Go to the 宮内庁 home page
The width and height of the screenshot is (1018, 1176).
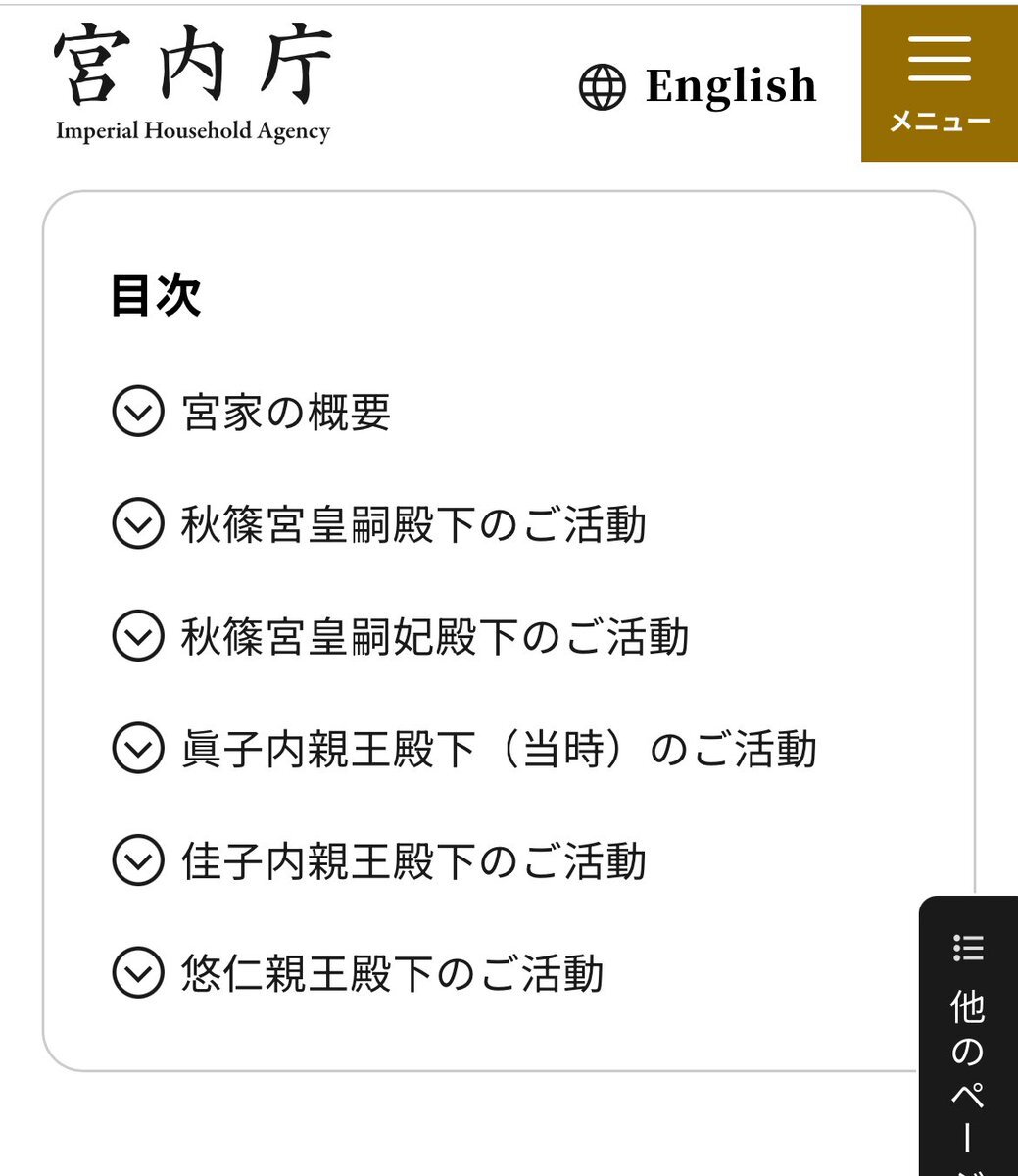(x=193, y=85)
